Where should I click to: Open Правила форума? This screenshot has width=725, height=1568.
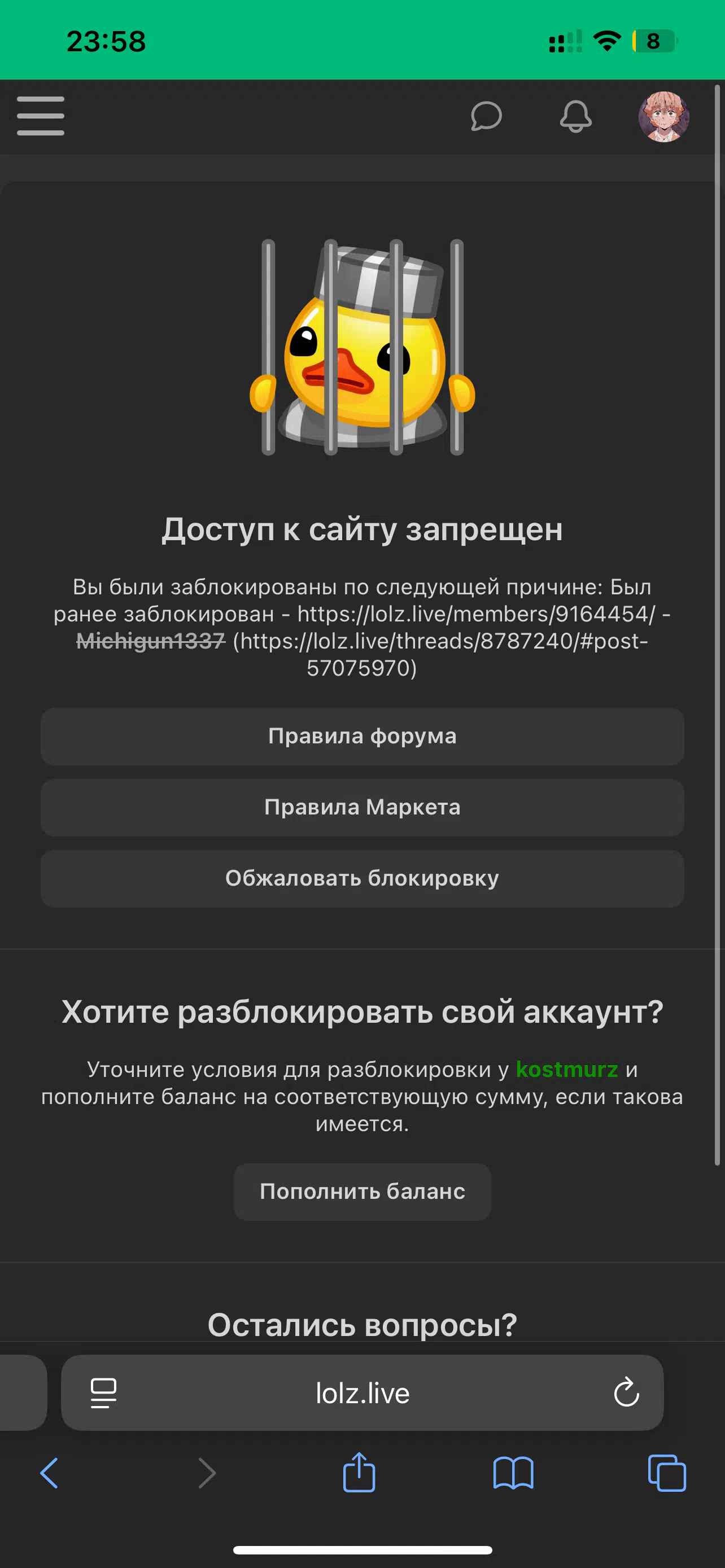click(x=362, y=736)
